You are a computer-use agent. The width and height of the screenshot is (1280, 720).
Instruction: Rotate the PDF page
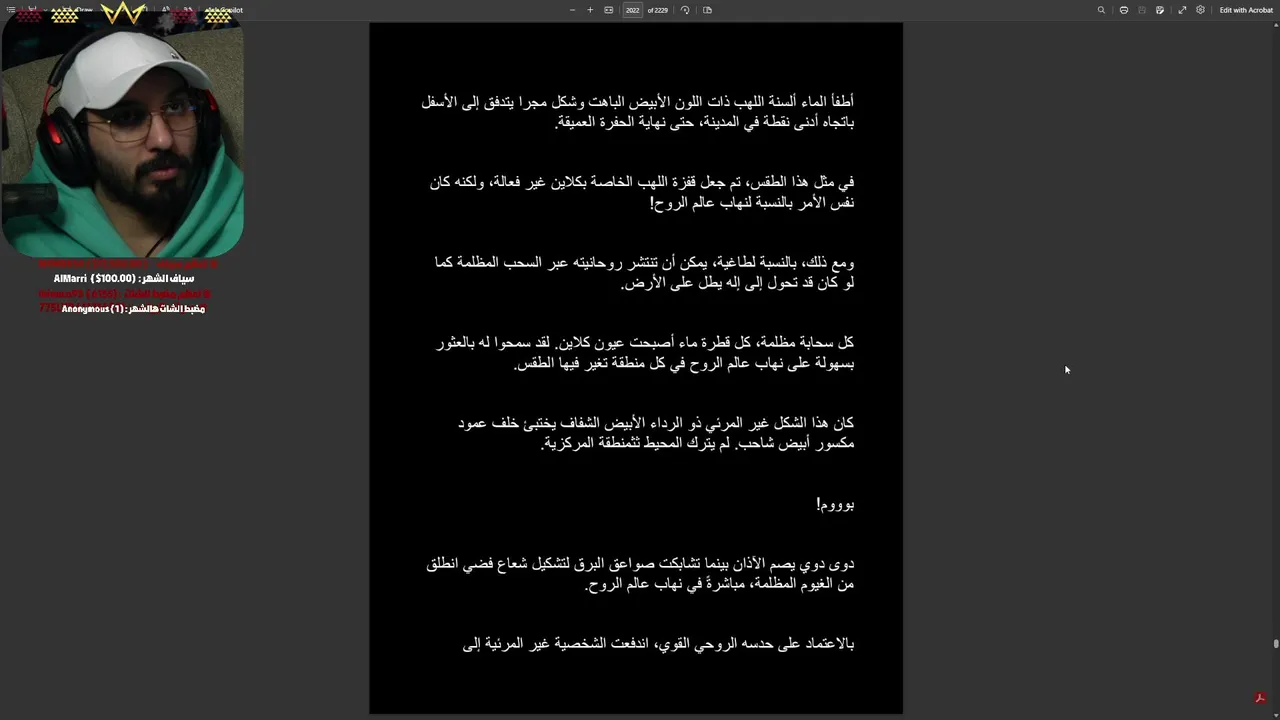(685, 10)
